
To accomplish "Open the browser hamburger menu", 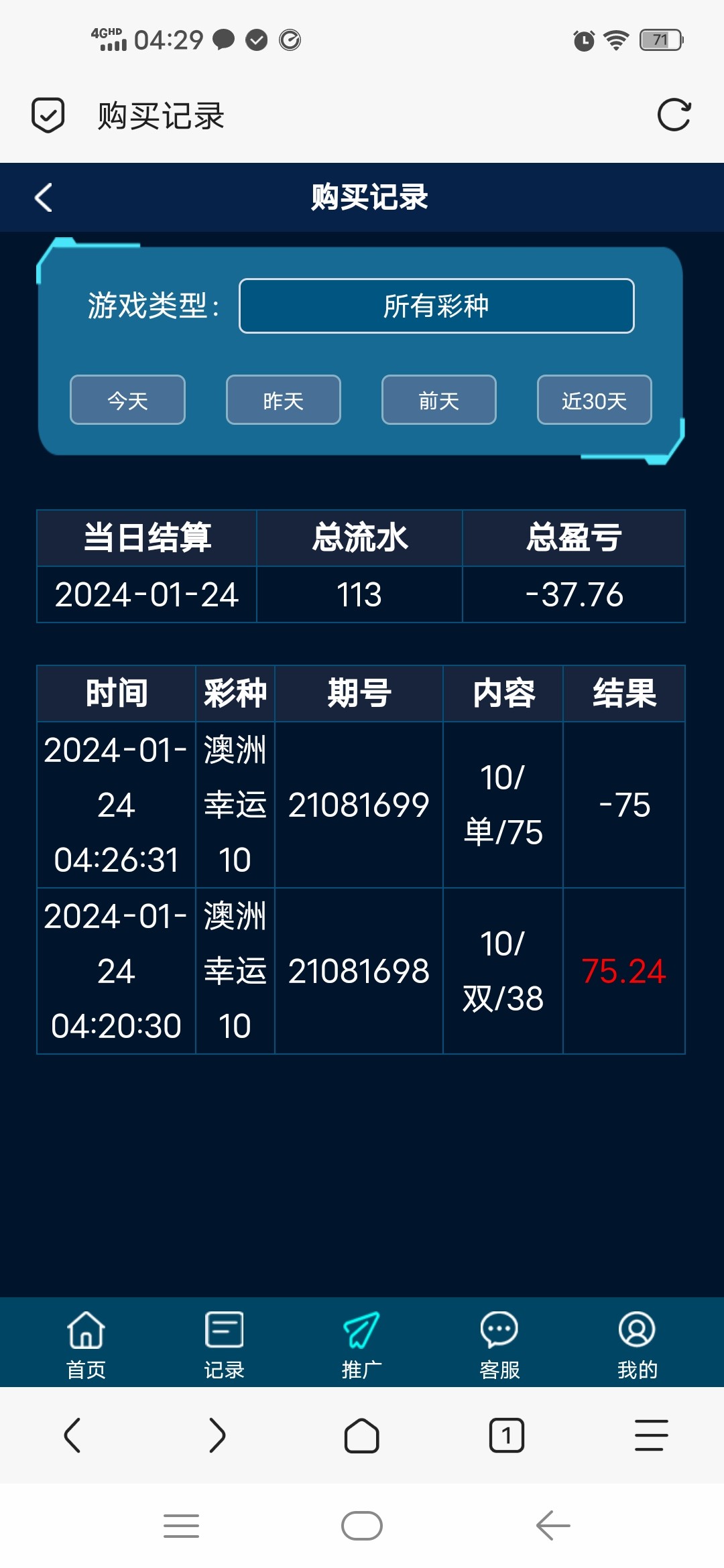I will pyautogui.click(x=652, y=1435).
